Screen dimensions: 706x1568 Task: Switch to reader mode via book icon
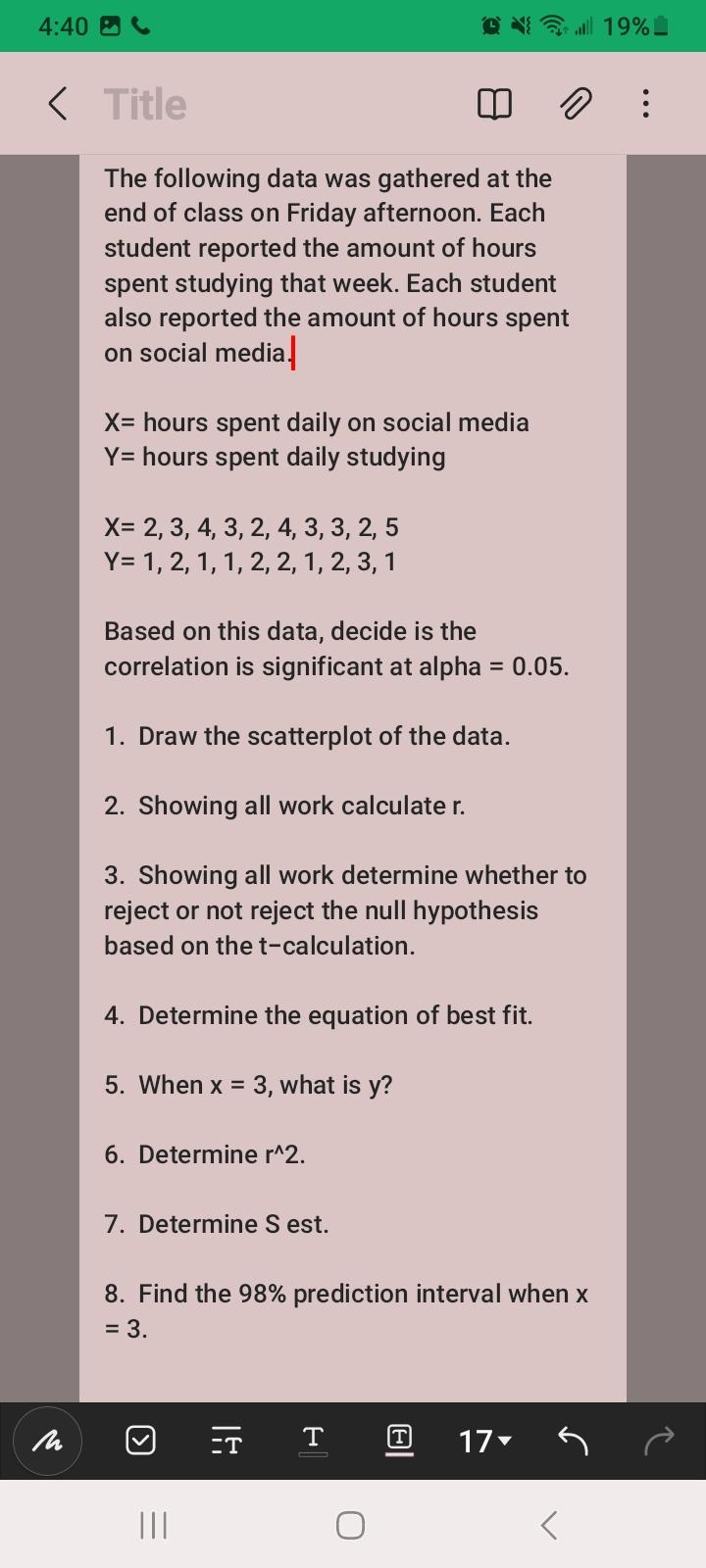click(495, 103)
